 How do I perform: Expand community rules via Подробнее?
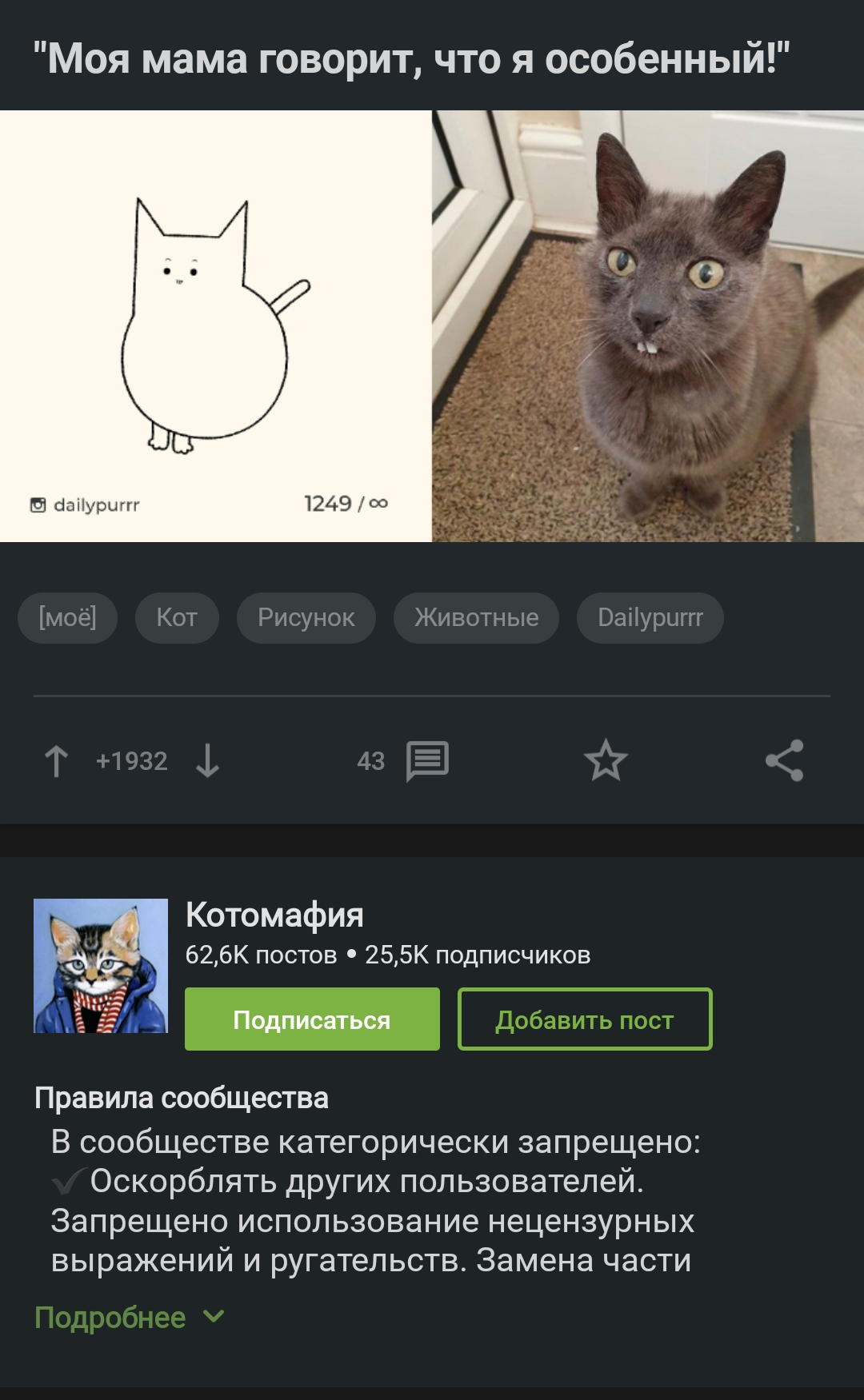tap(130, 1317)
